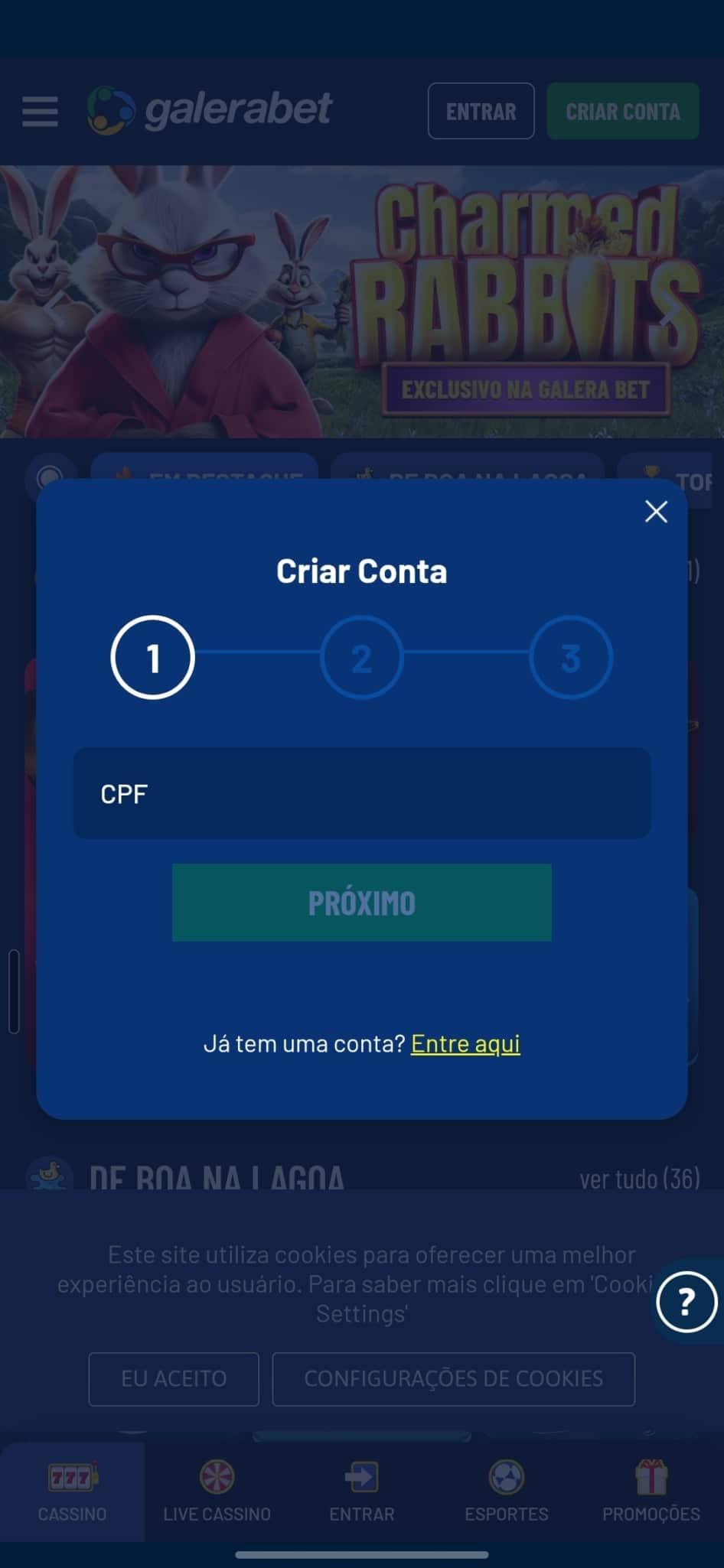Tap the CRIAR CONTA header button
Screen dimensions: 724x1568
tap(622, 112)
